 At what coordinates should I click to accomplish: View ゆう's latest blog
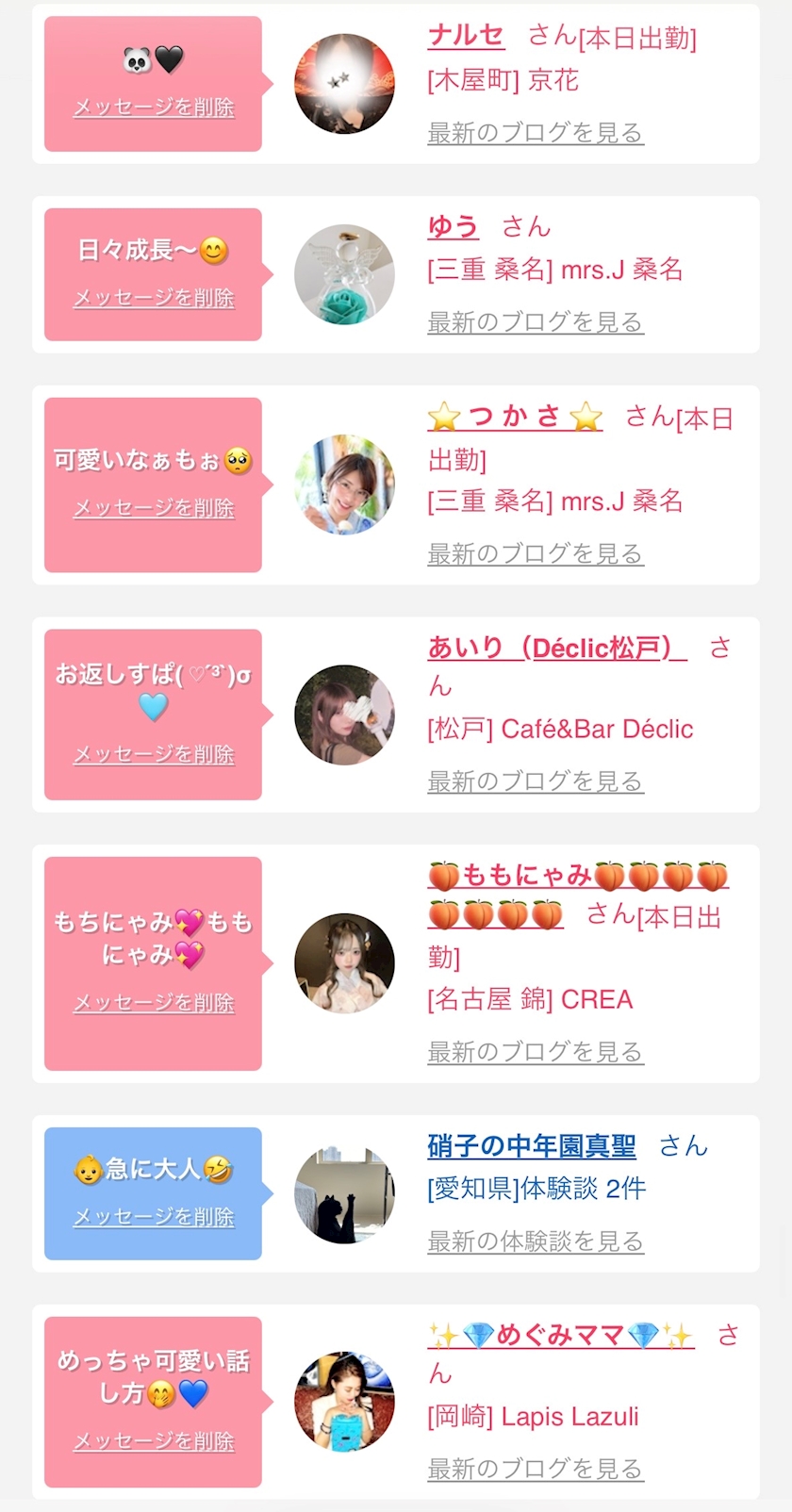point(535,322)
